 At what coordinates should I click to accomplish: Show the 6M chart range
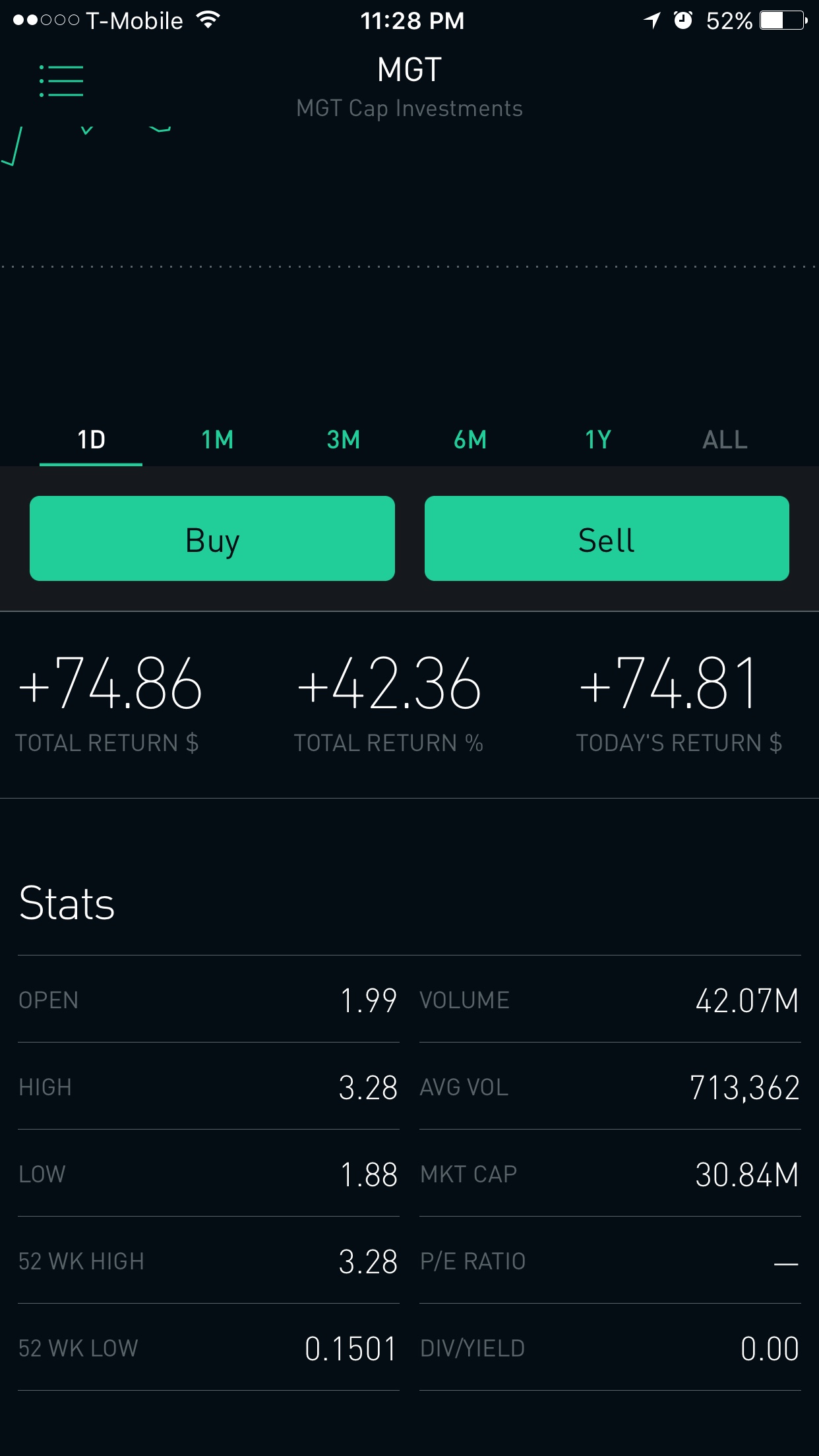(470, 440)
